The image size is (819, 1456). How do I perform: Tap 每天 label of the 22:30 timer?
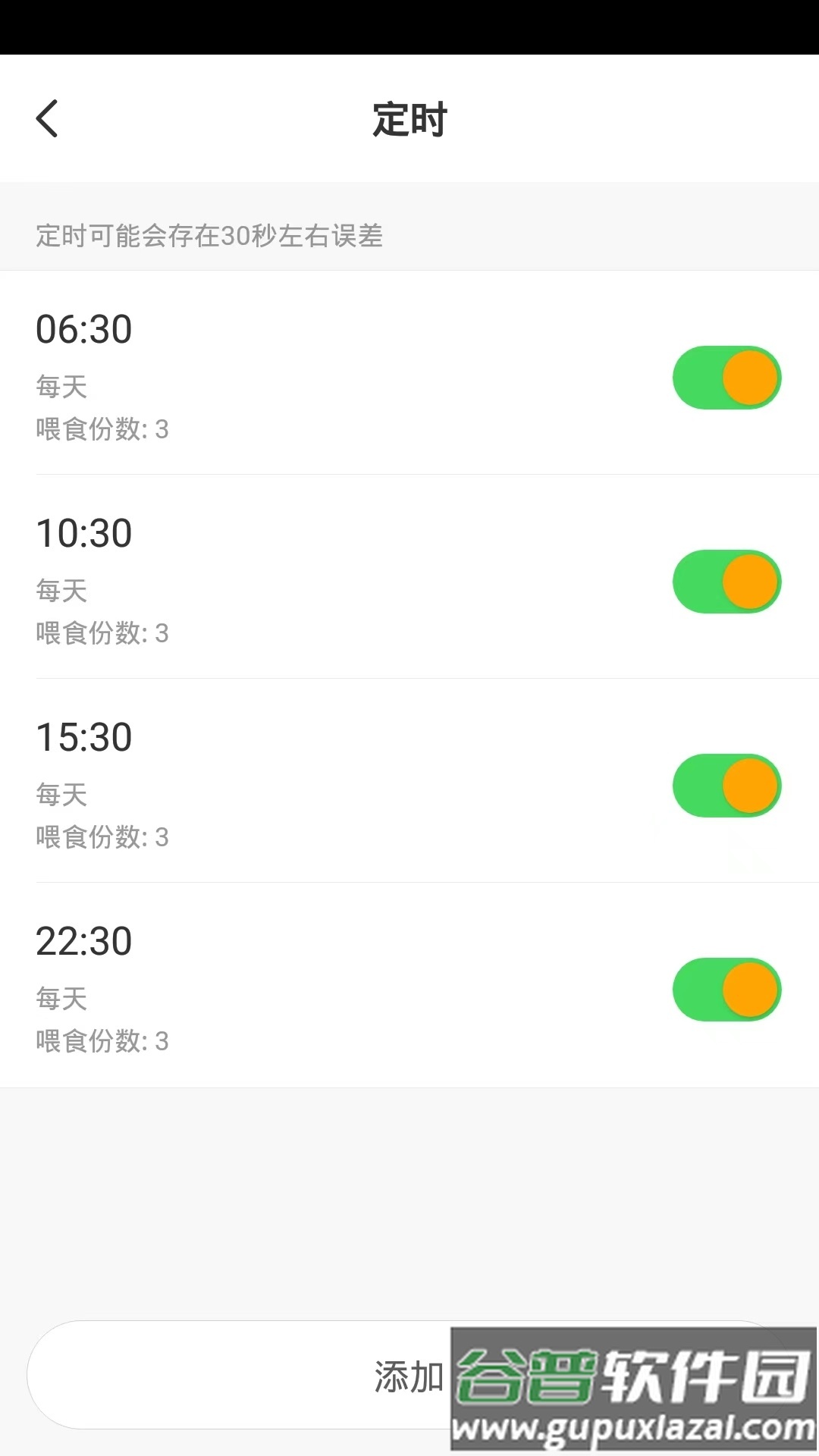[61, 999]
